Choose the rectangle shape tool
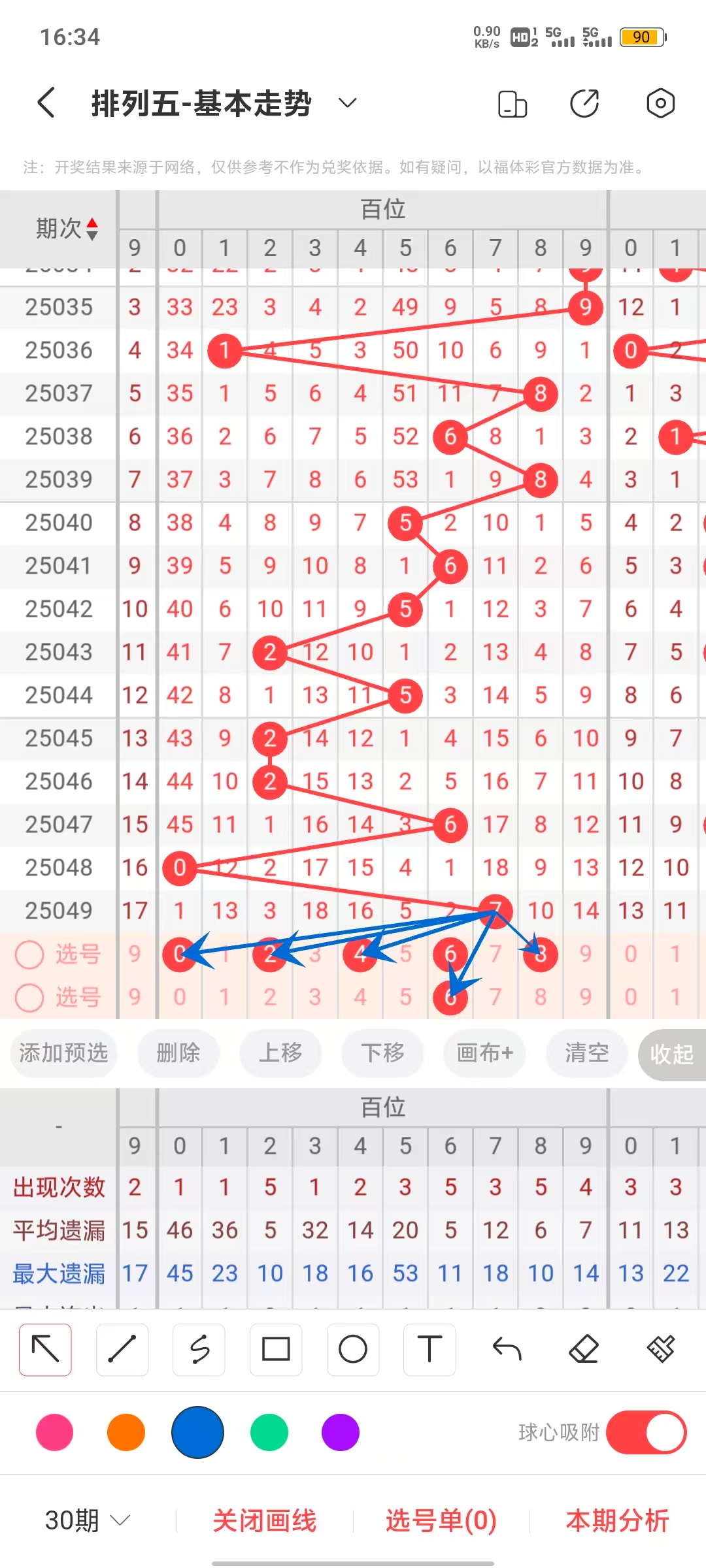 276,1350
